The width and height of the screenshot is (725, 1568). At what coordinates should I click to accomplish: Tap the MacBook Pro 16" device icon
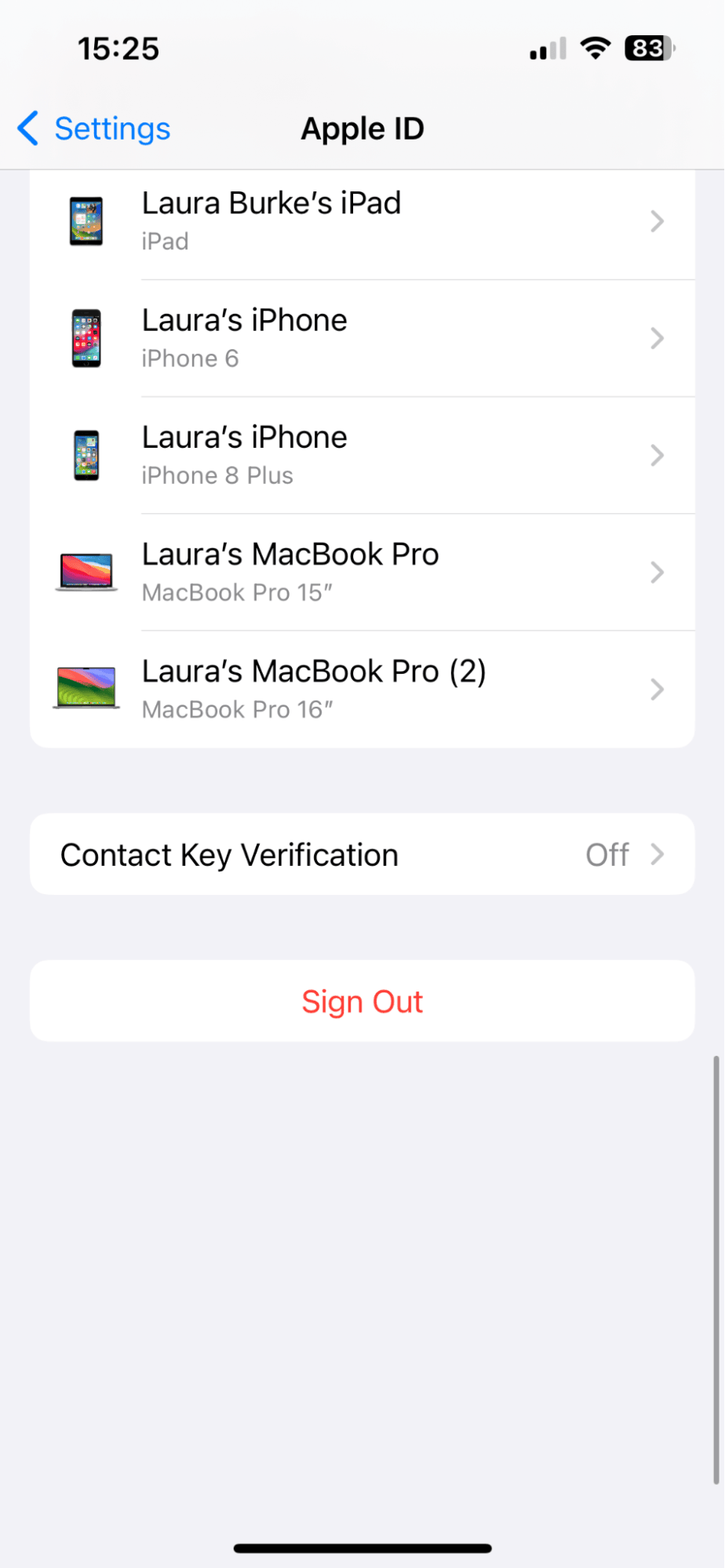coord(86,689)
